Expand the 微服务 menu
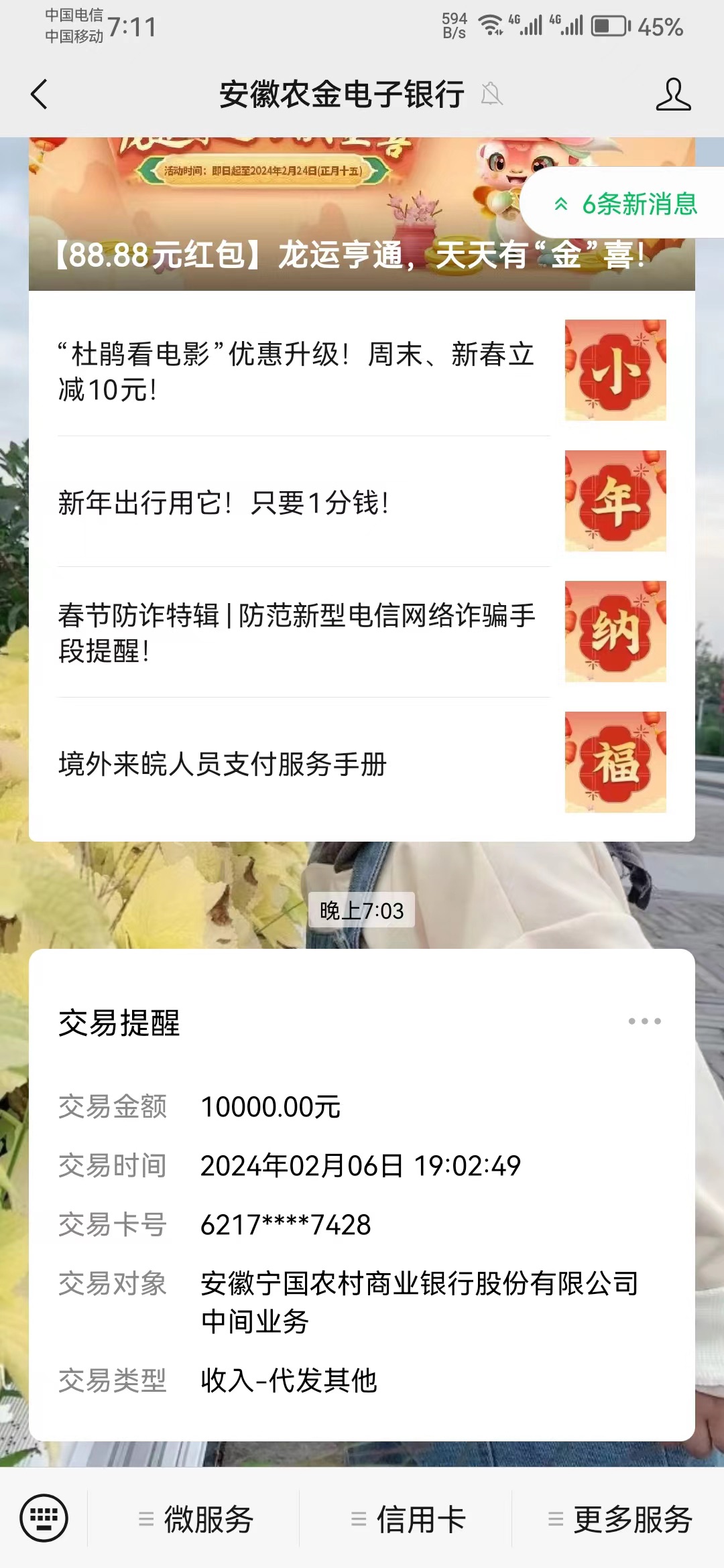The width and height of the screenshot is (724, 1568). click(x=194, y=1519)
